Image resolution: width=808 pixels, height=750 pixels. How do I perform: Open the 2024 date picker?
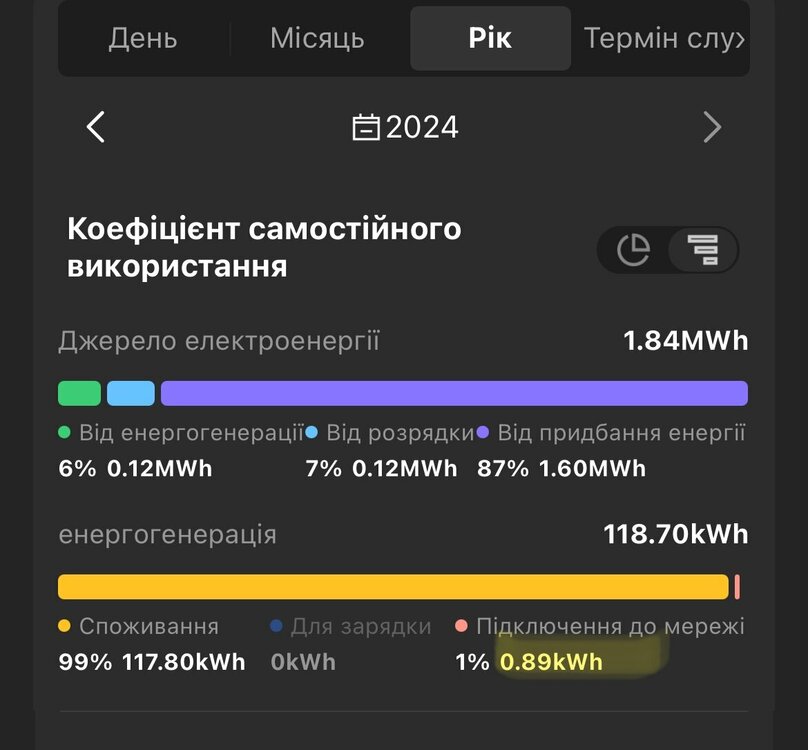pyautogui.click(x=405, y=127)
